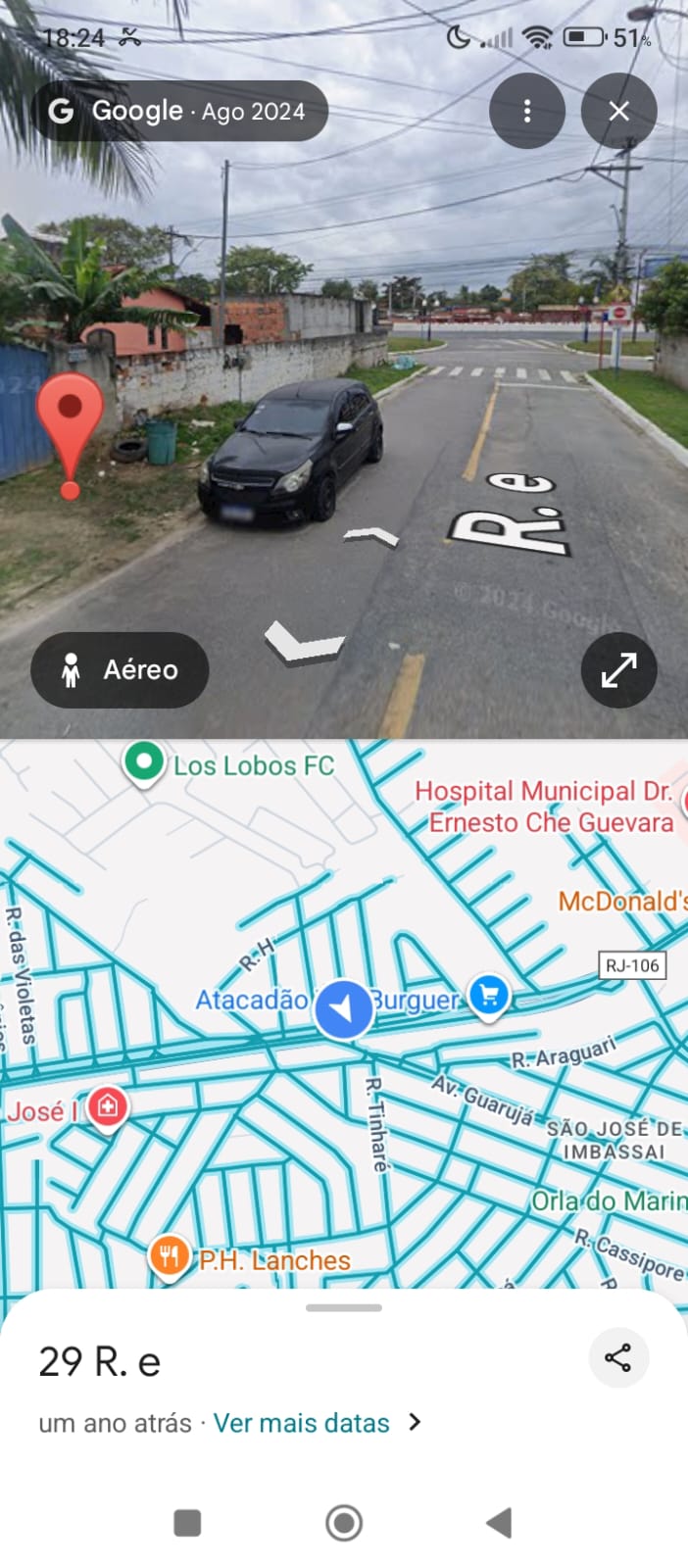The image size is (688, 1568).
Task: Go to home screen via navigation bar
Action: (x=344, y=1523)
